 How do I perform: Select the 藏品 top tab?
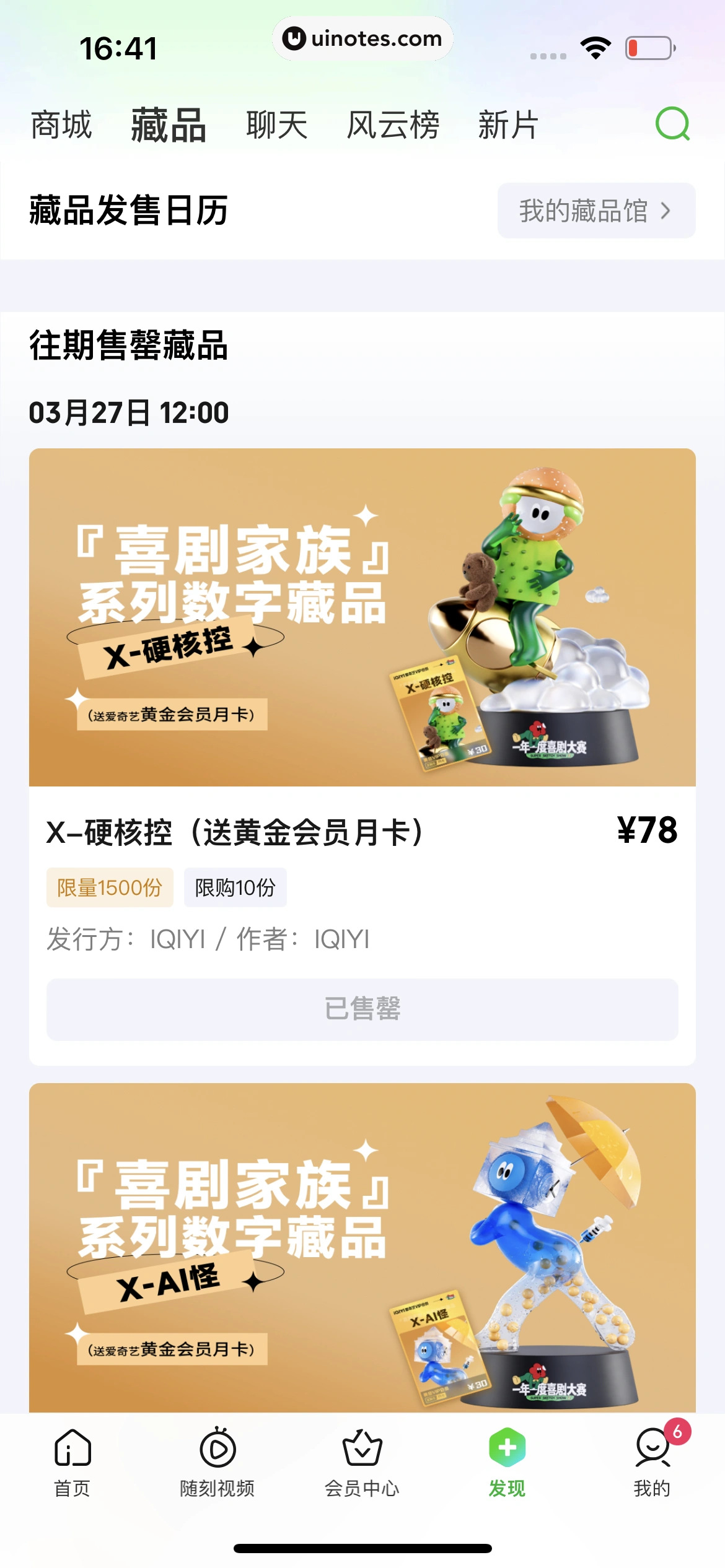pyautogui.click(x=169, y=125)
